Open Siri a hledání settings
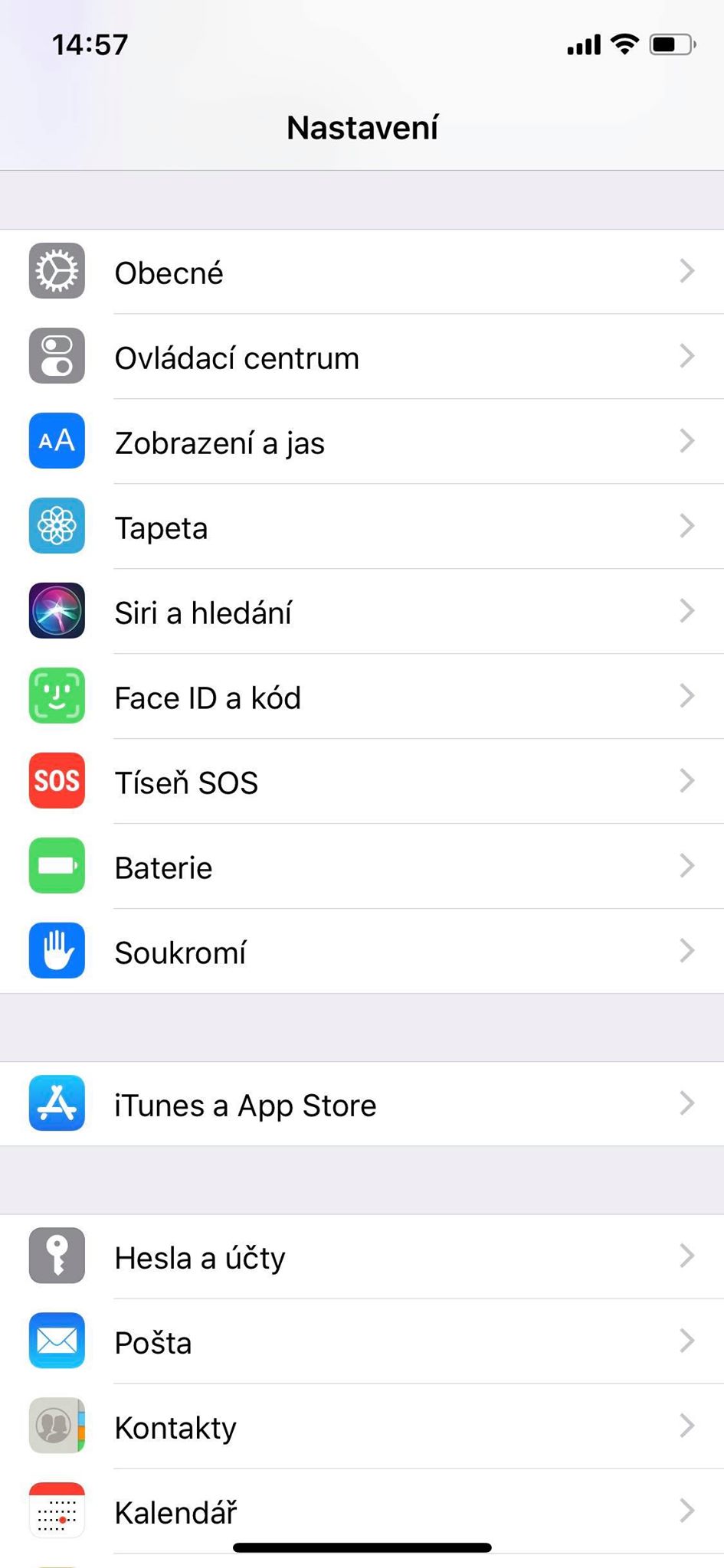This screenshot has height=1568, width=724. 362,612
